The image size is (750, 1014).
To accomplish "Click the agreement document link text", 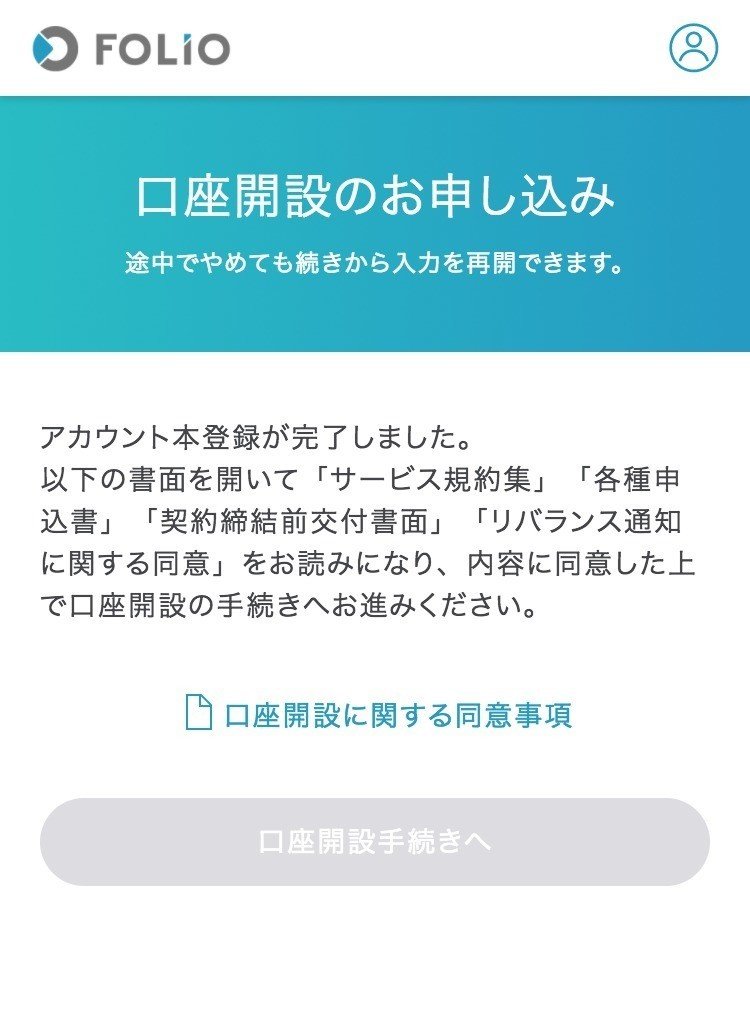I will point(400,716).
